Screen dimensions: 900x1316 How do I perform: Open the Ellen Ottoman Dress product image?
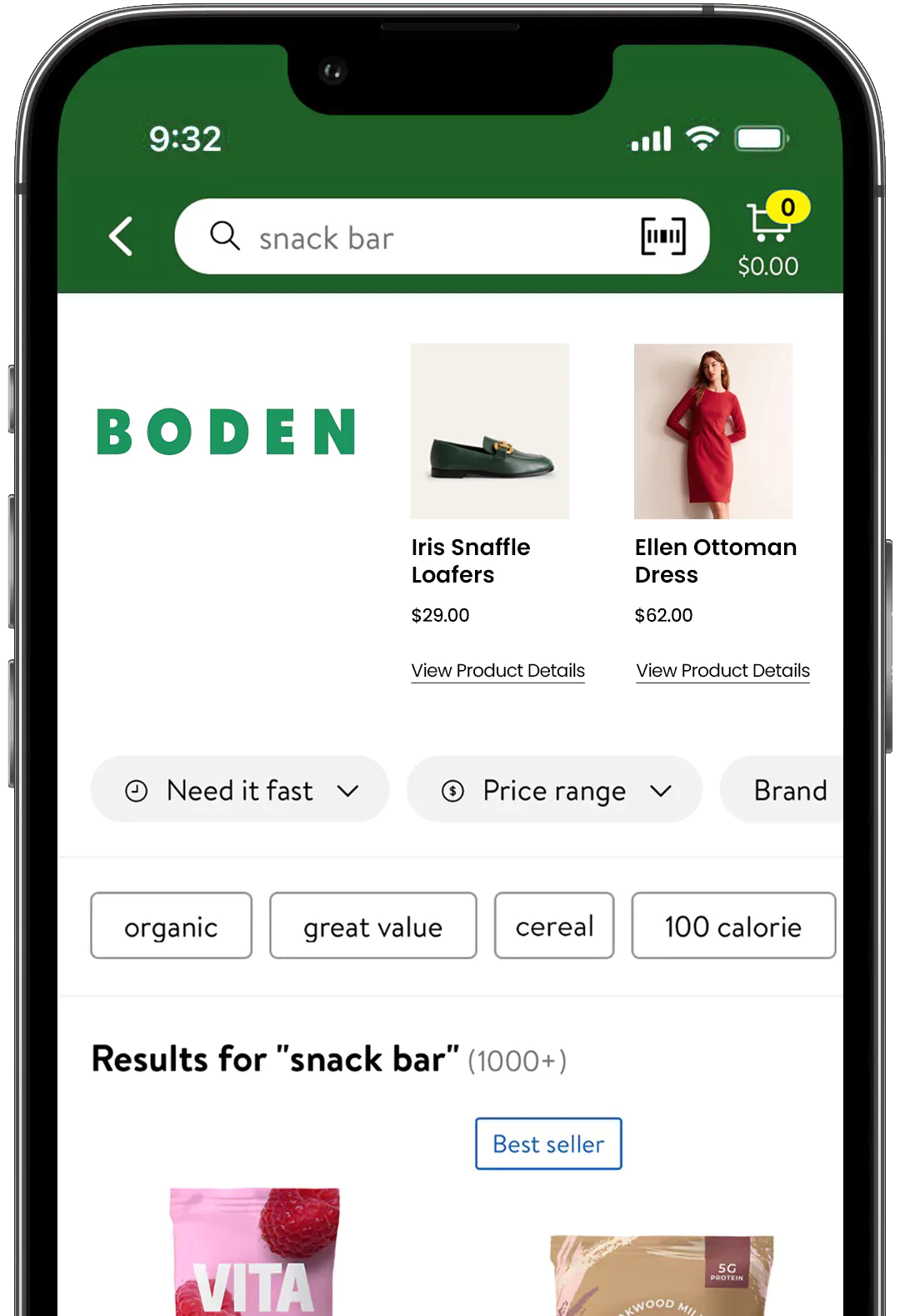[x=712, y=431]
